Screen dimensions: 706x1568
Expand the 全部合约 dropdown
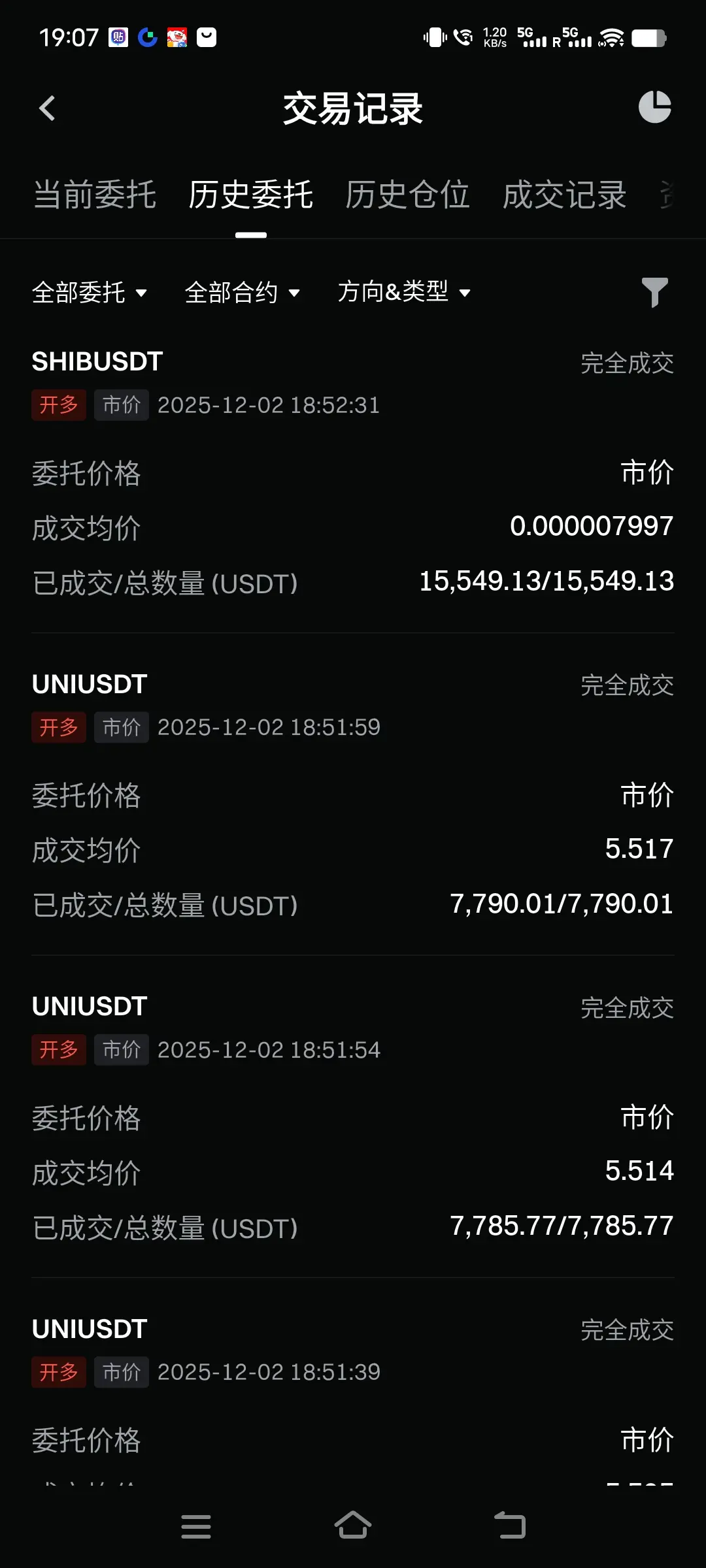pyautogui.click(x=242, y=292)
